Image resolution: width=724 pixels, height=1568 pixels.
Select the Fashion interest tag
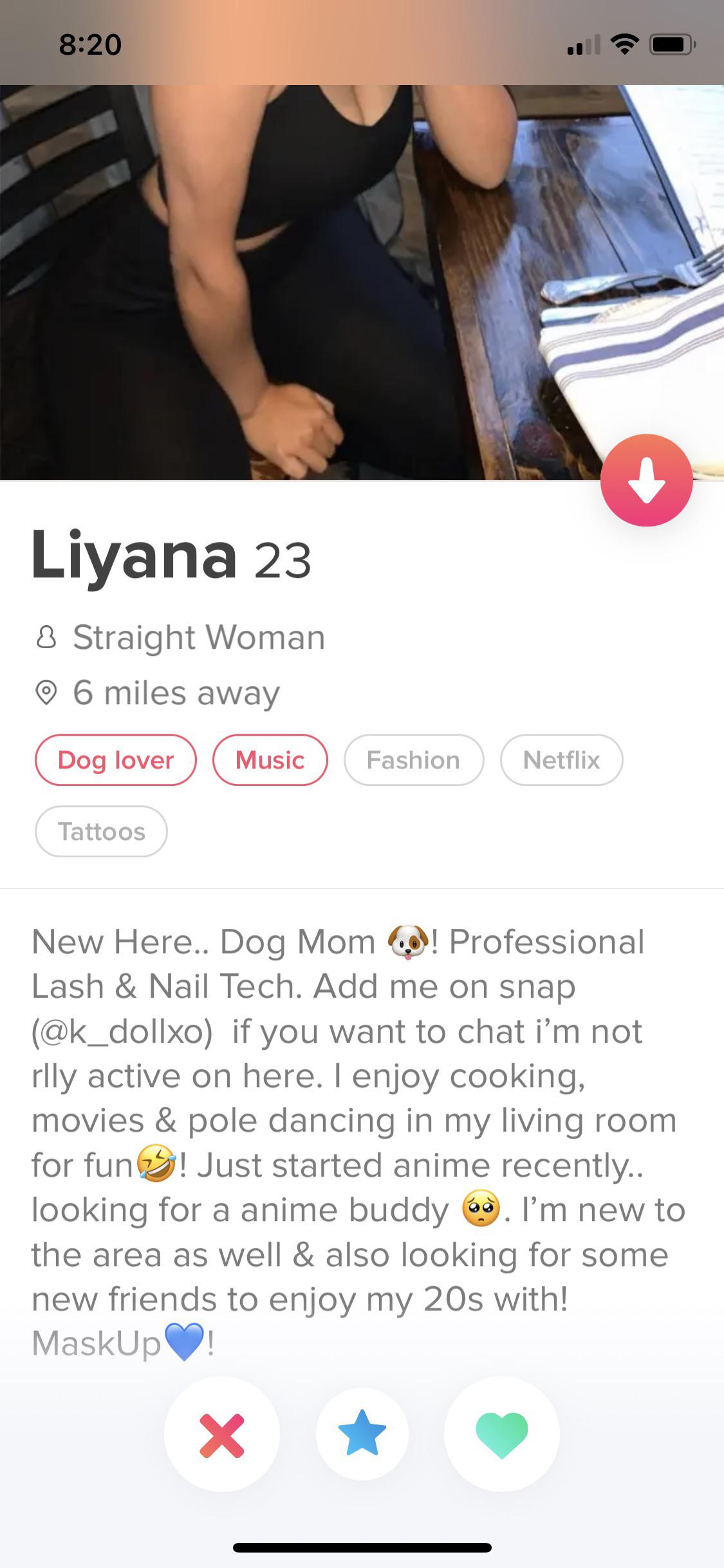[413, 760]
